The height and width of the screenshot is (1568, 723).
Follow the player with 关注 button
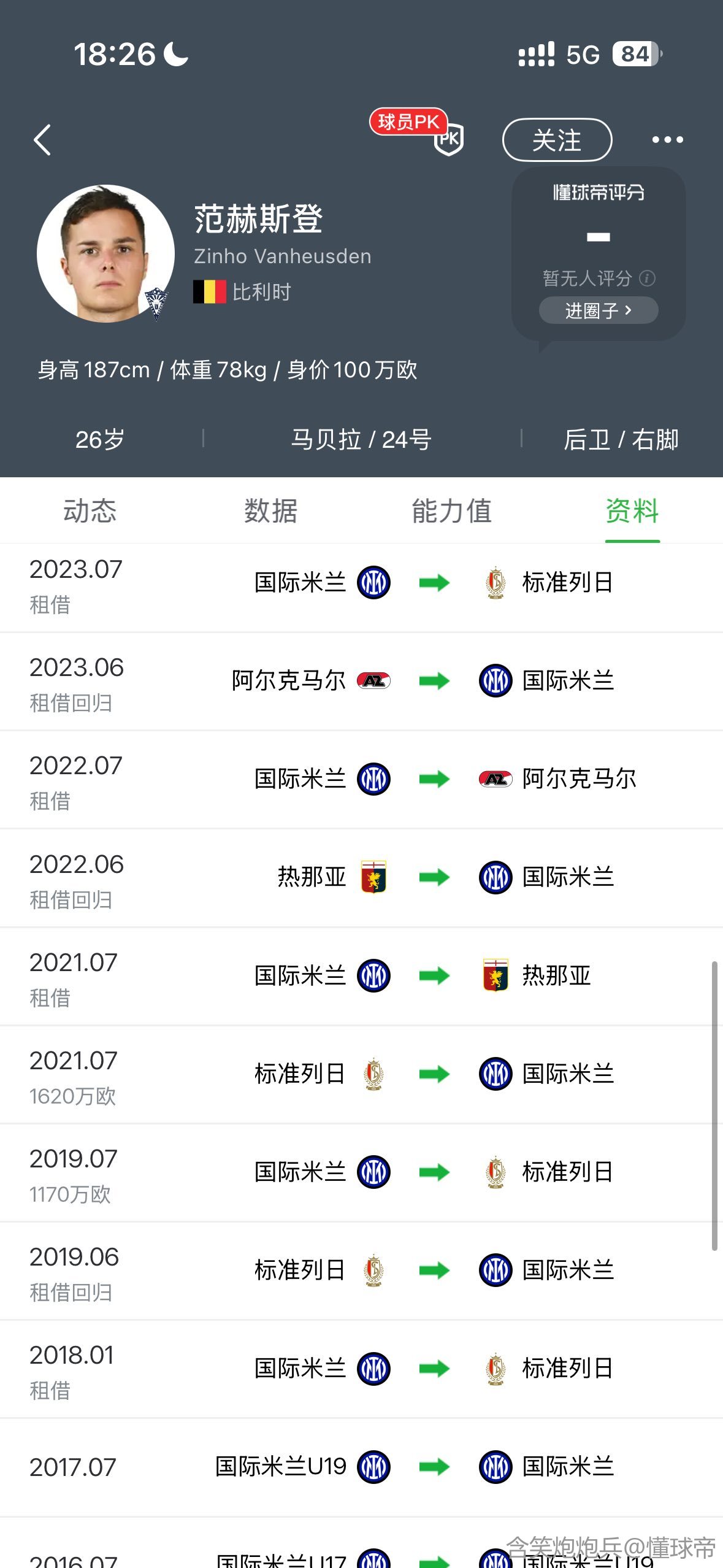coord(557,140)
